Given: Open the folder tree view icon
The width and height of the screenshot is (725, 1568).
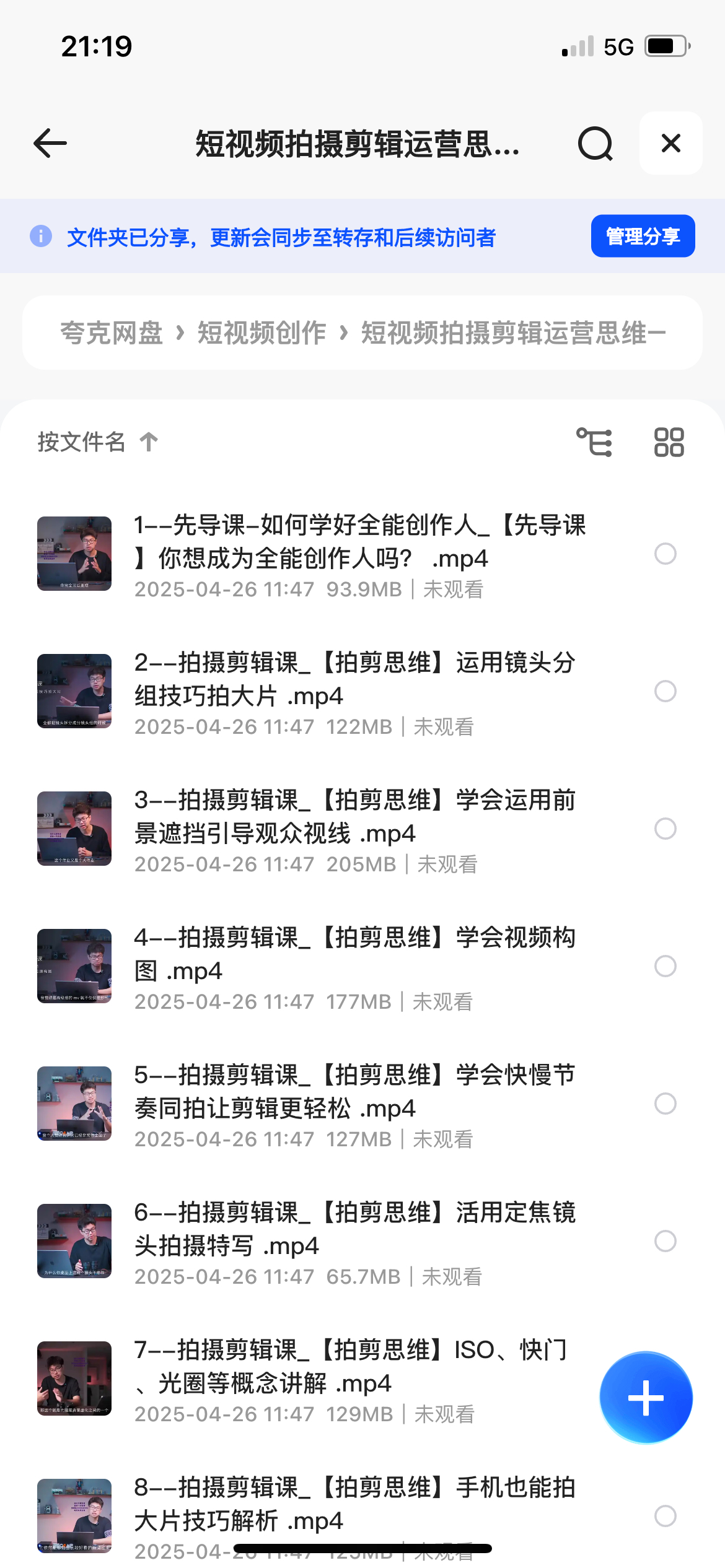Looking at the screenshot, I should 594,442.
